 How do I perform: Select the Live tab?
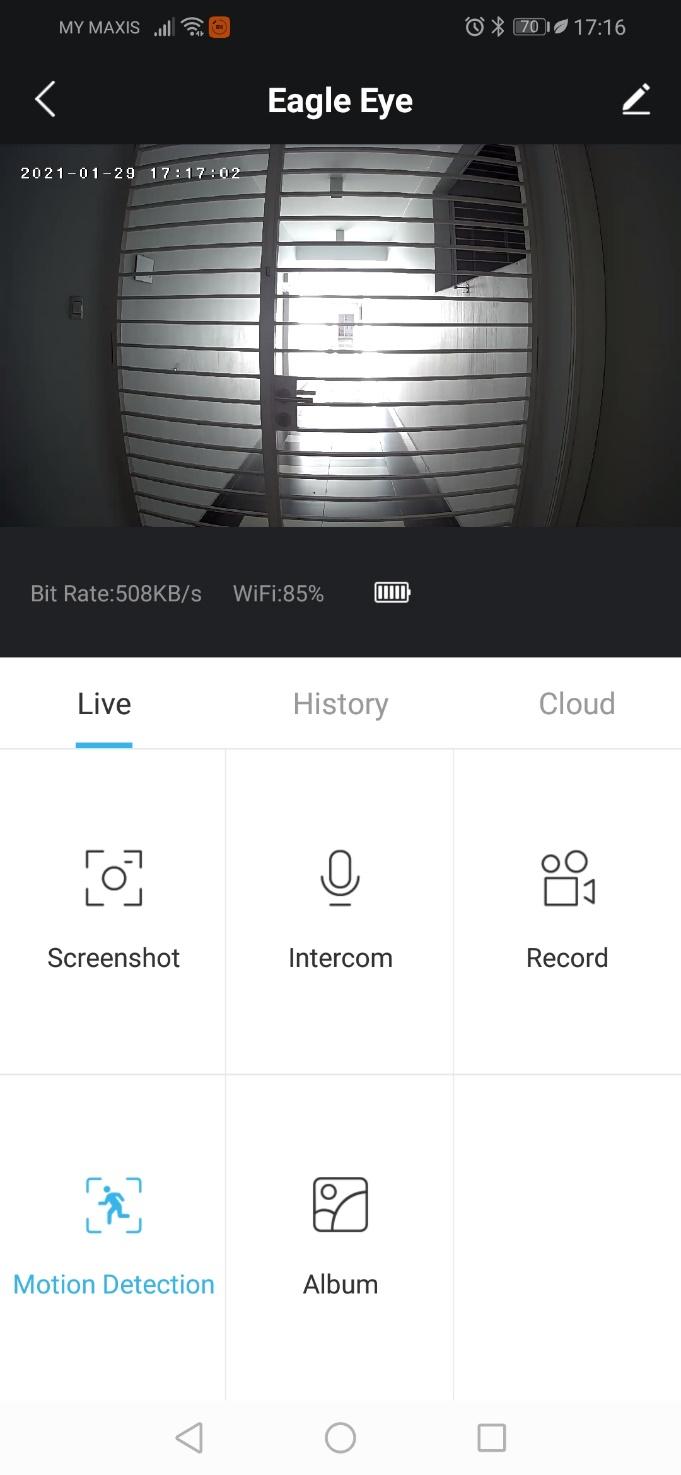pyautogui.click(x=104, y=704)
